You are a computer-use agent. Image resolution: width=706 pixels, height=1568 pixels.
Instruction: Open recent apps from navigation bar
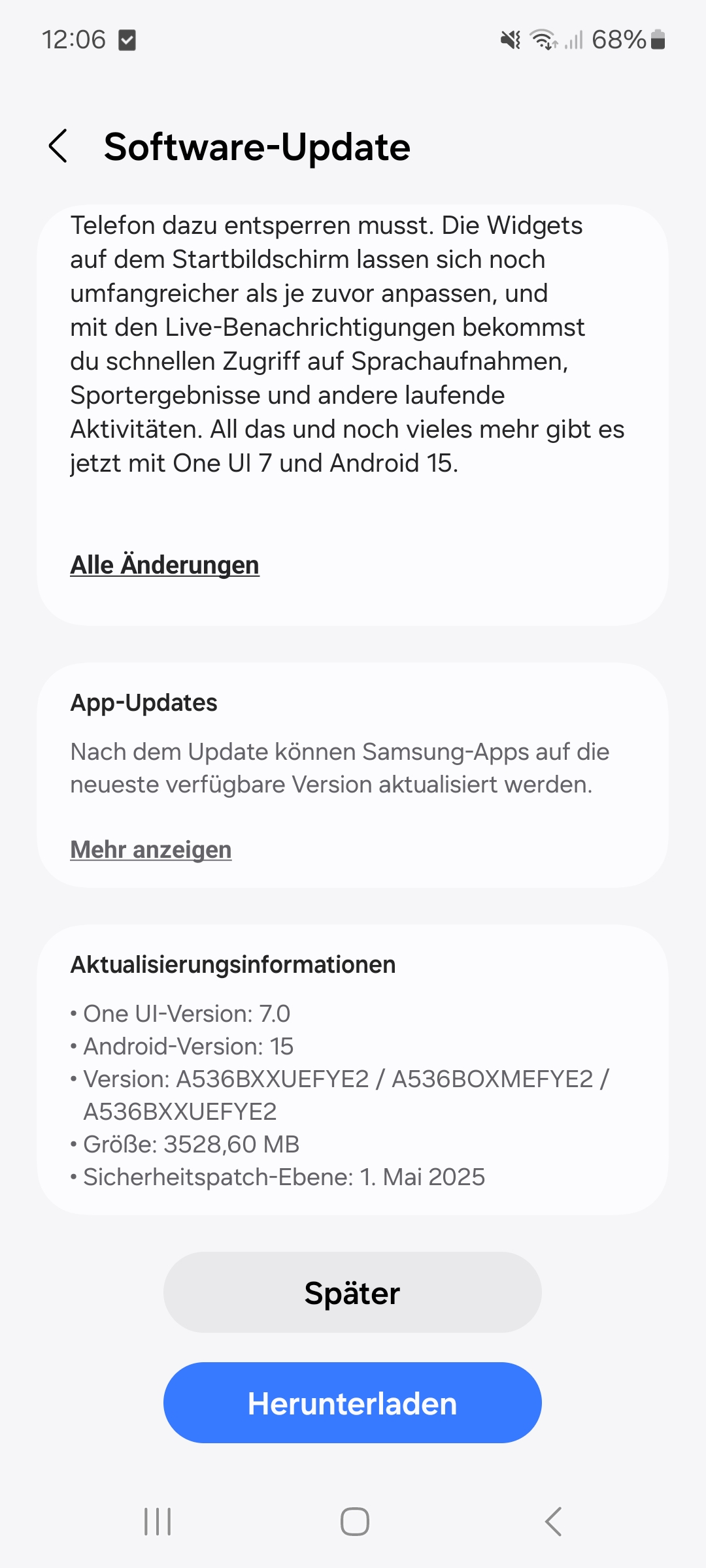pyautogui.click(x=158, y=1522)
